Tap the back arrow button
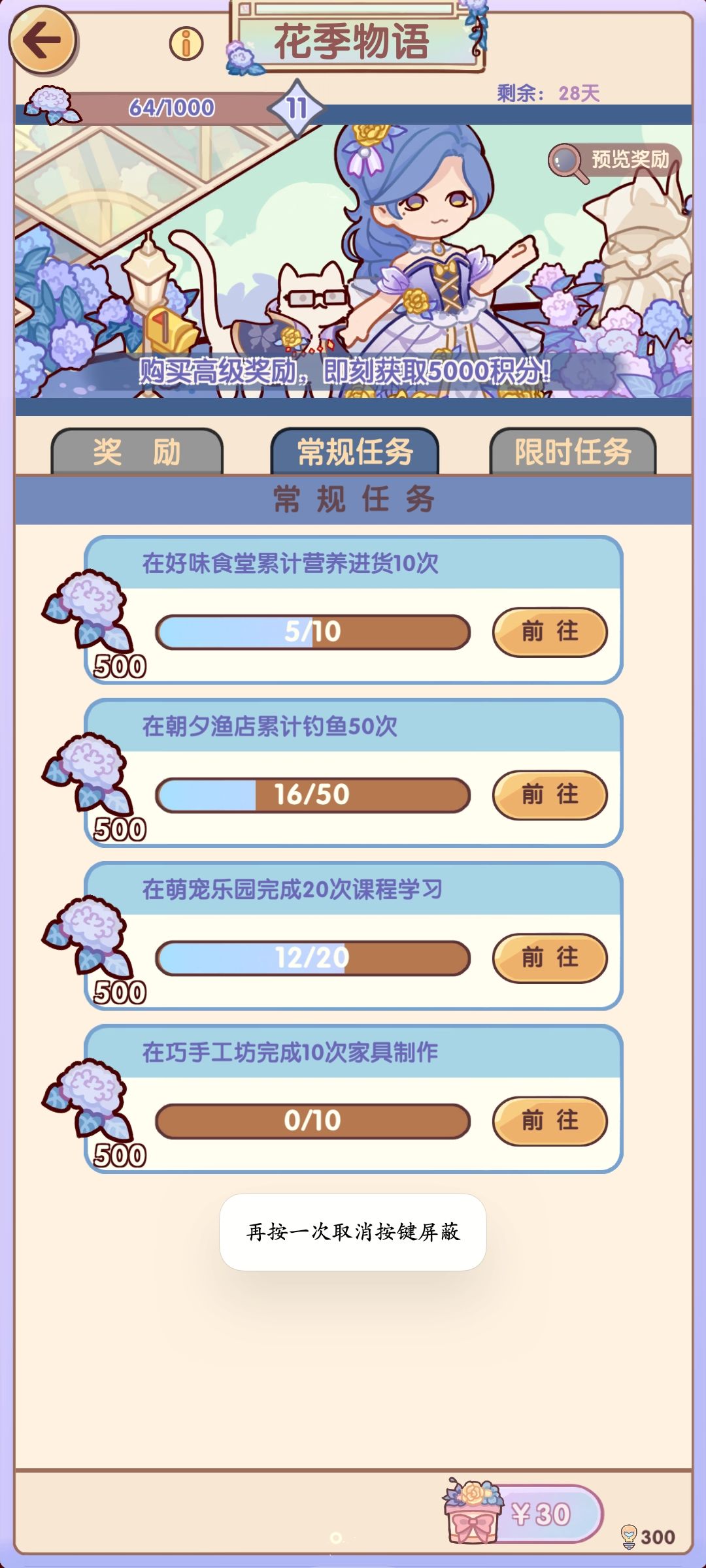Viewport: 706px width, 1568px height. click(x=42, y=41)
